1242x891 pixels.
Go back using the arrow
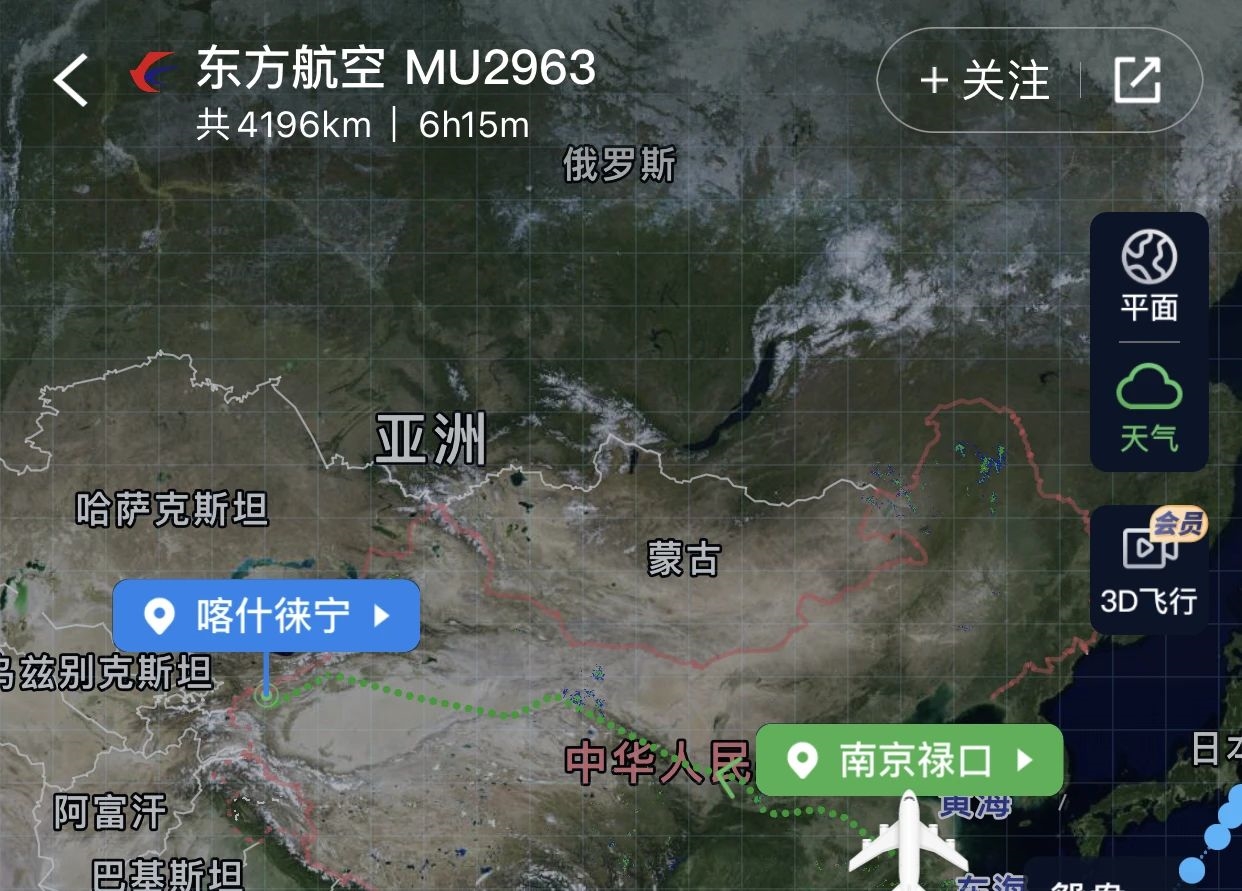[x=71, y=81]
